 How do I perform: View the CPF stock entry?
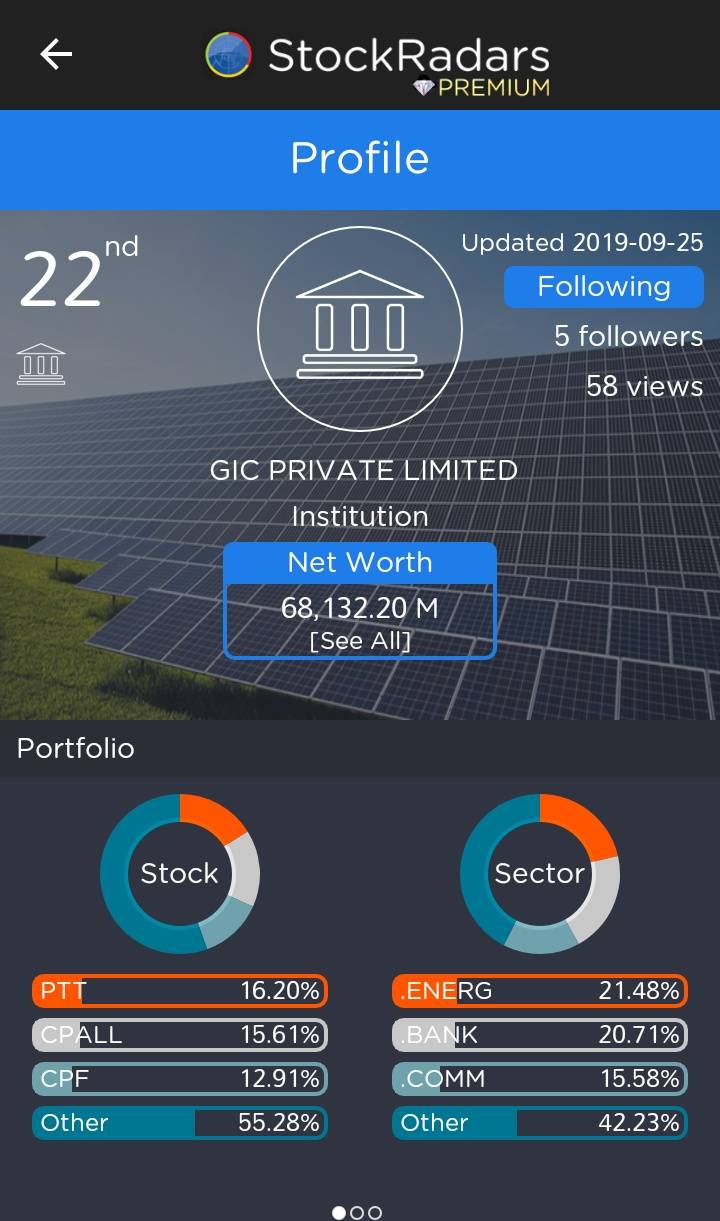click(x=180, y=1079)
